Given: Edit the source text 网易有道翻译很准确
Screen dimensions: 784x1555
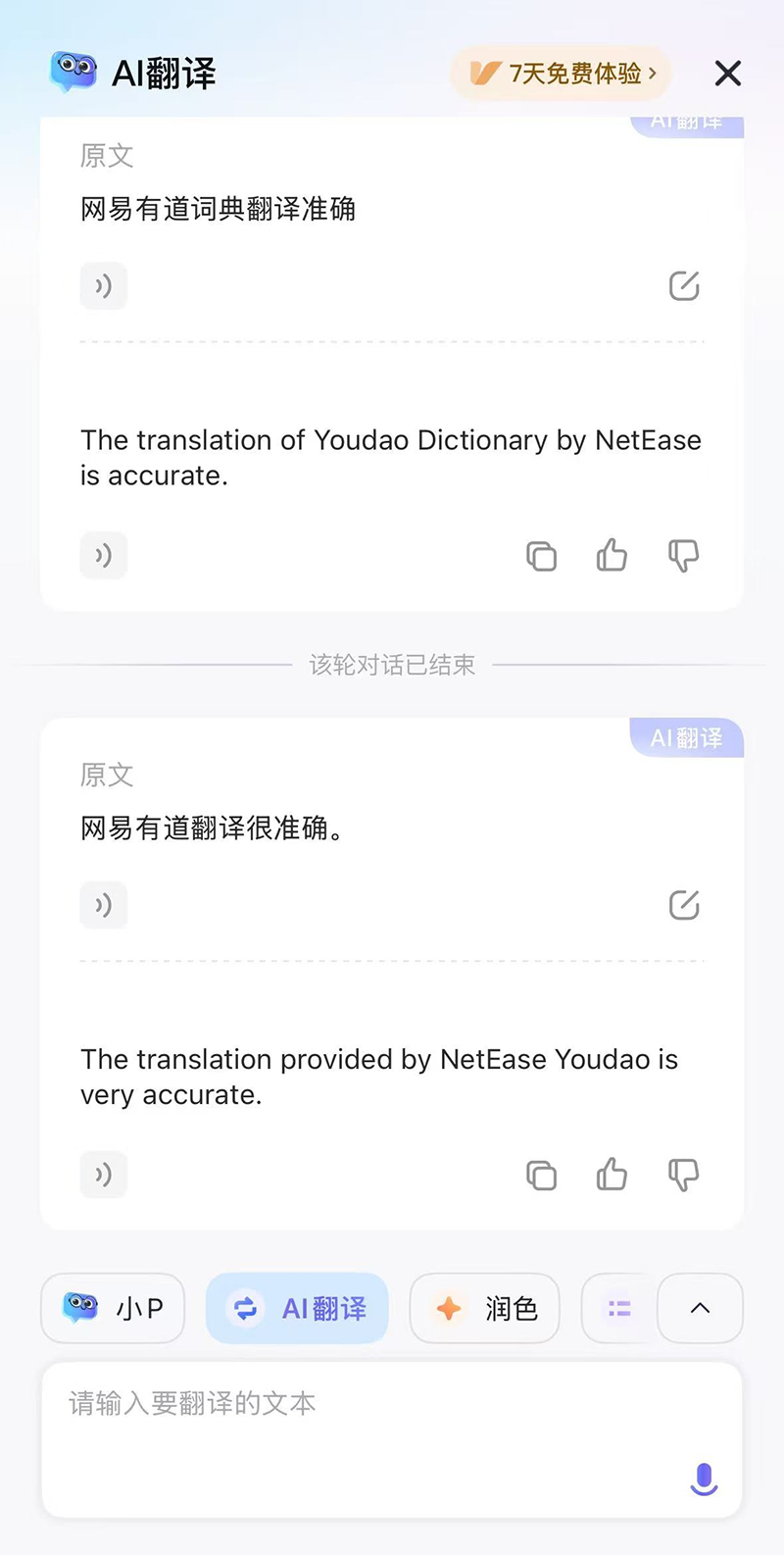Looking at the screenshot, I should (x=683, y=905).
